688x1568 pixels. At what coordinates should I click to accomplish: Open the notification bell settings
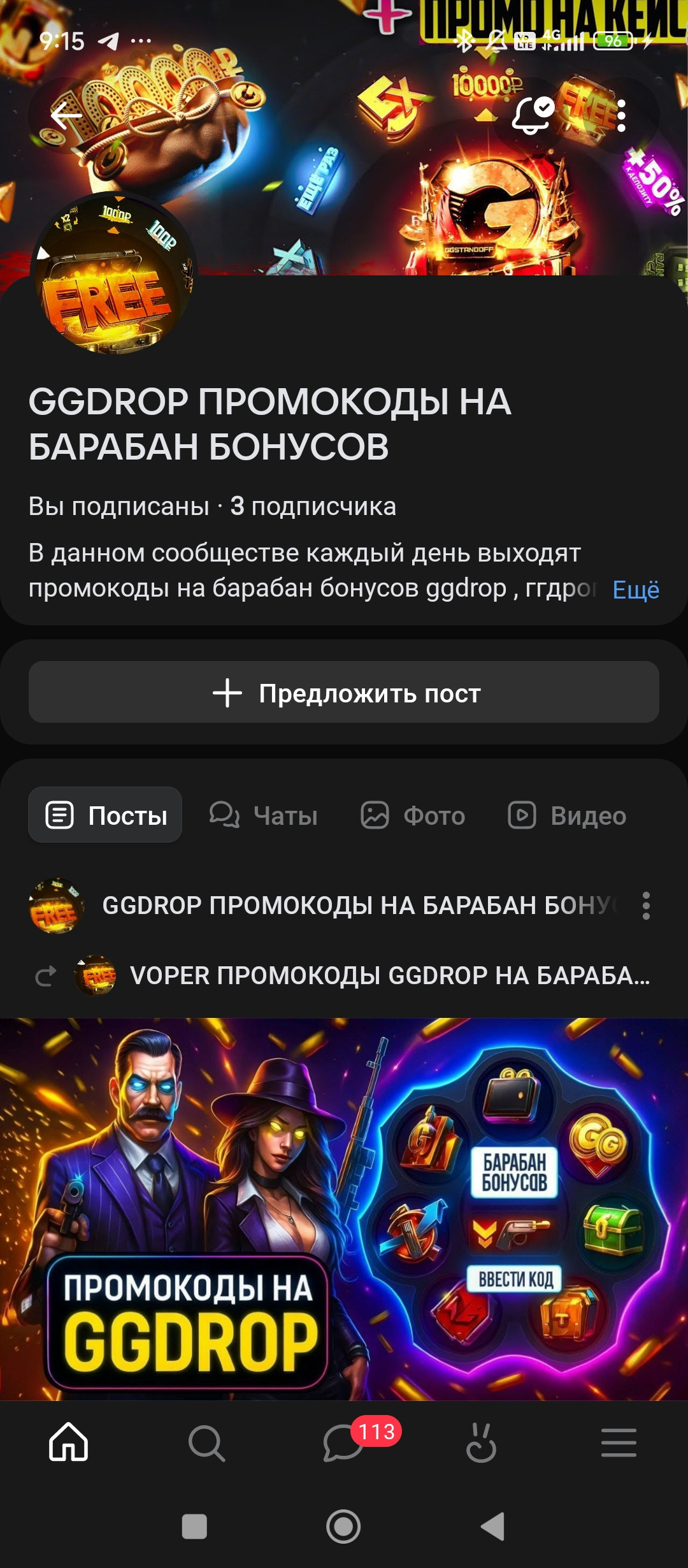click(533, 116)
